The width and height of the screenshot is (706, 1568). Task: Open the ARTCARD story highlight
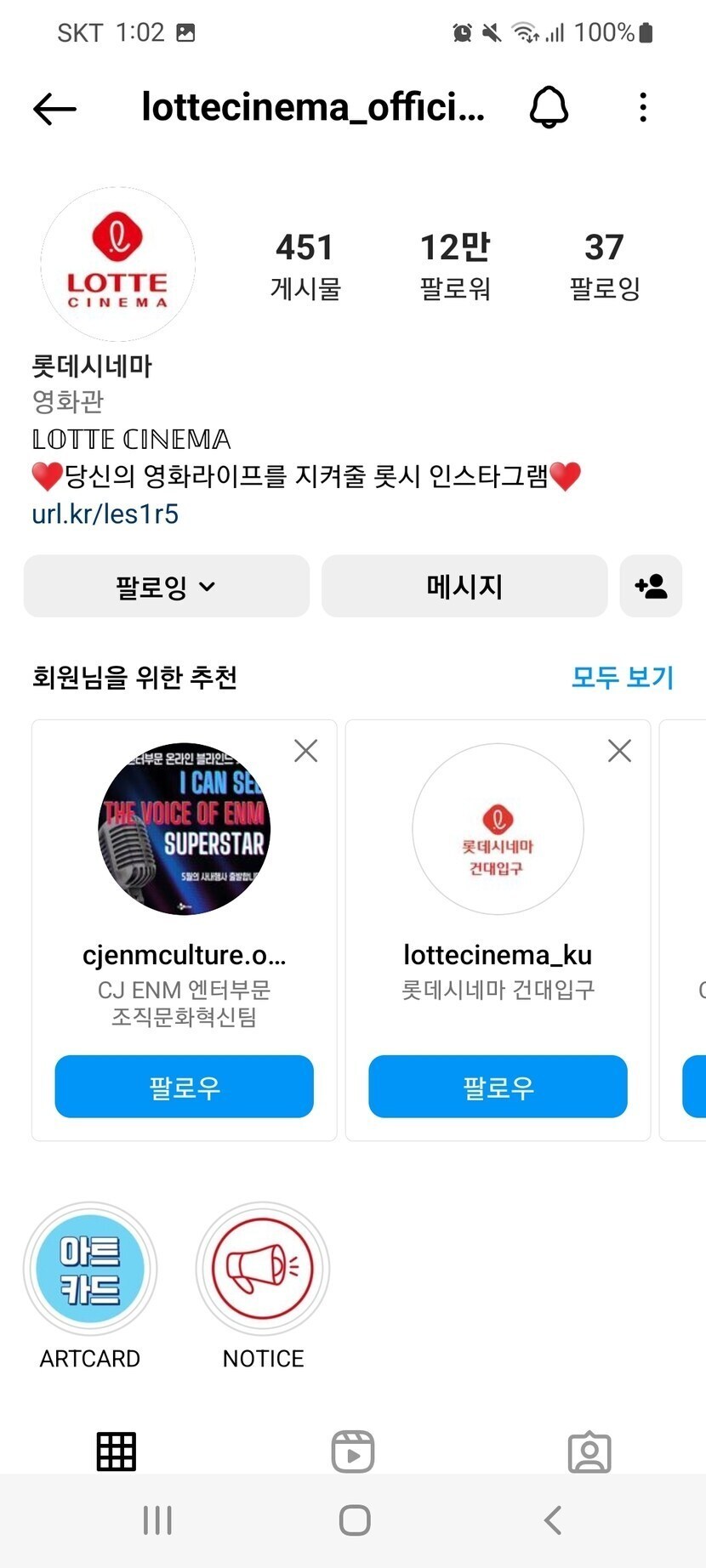pyautogui.click(x=90, y=1269)
